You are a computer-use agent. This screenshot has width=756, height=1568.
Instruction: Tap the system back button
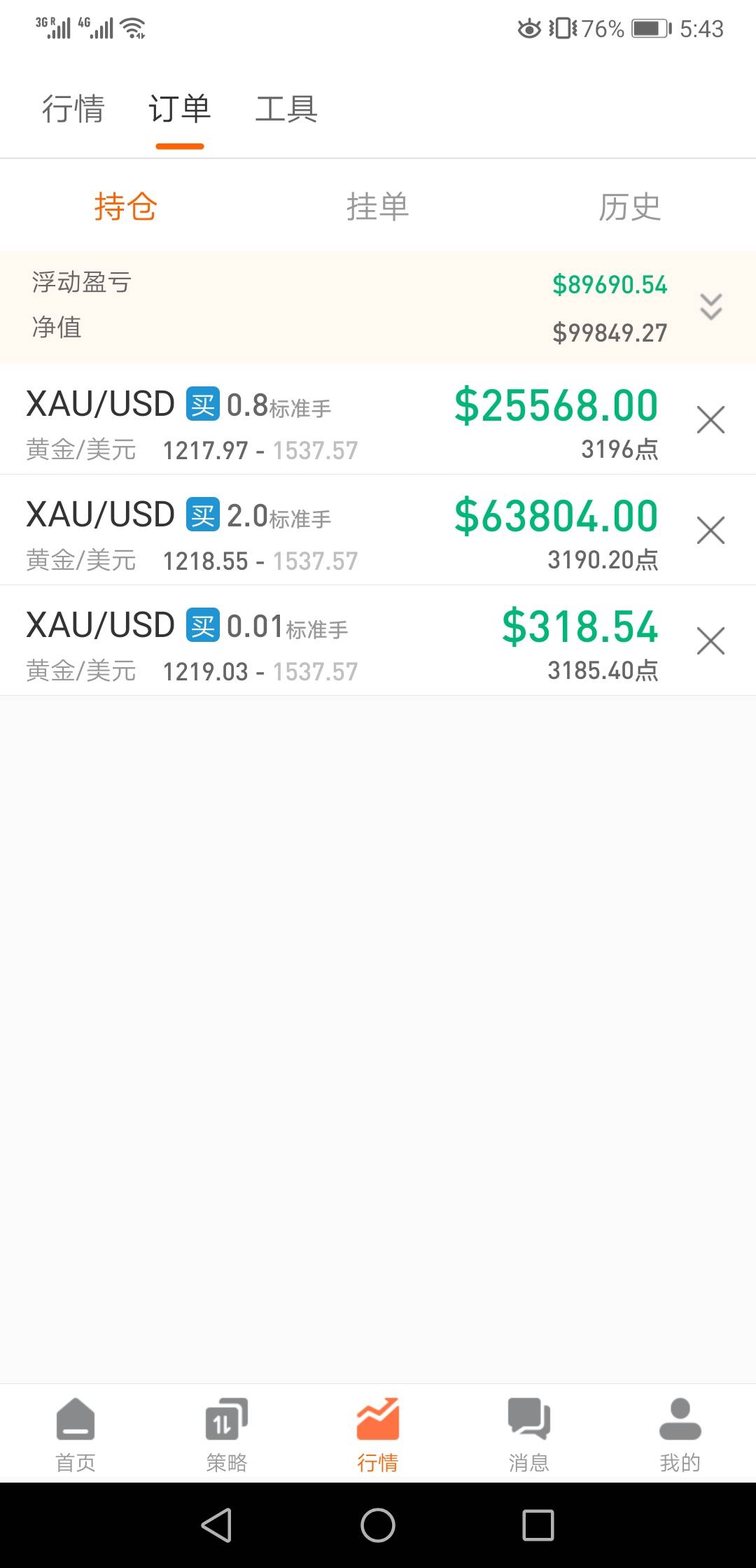[217, 1525]
